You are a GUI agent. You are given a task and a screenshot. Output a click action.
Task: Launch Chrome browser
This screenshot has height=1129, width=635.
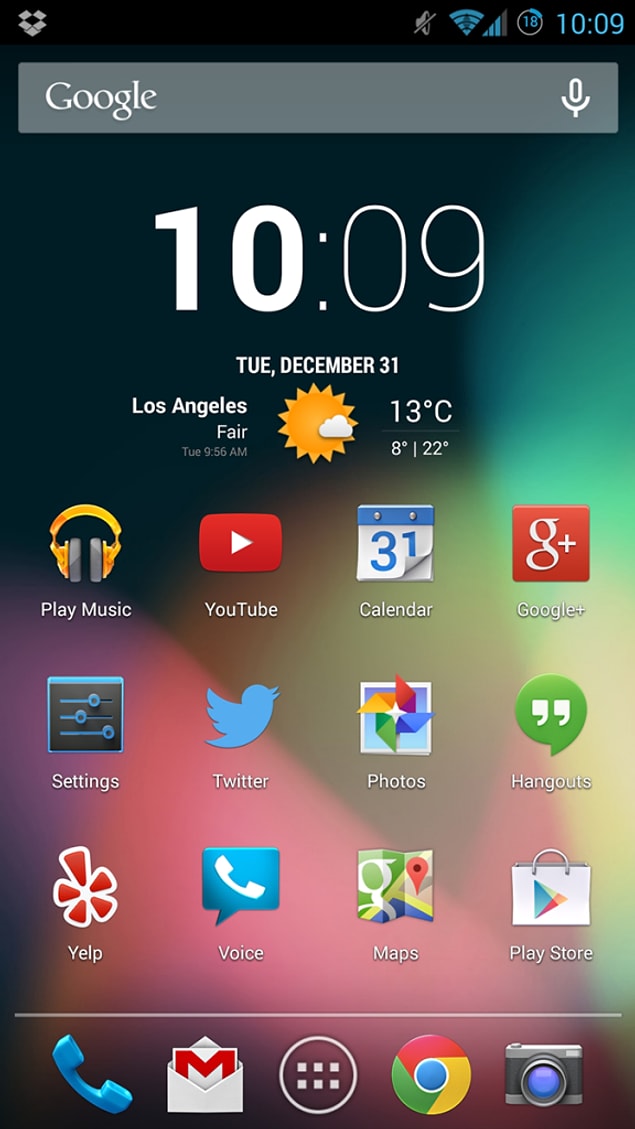click(431, 1074)
